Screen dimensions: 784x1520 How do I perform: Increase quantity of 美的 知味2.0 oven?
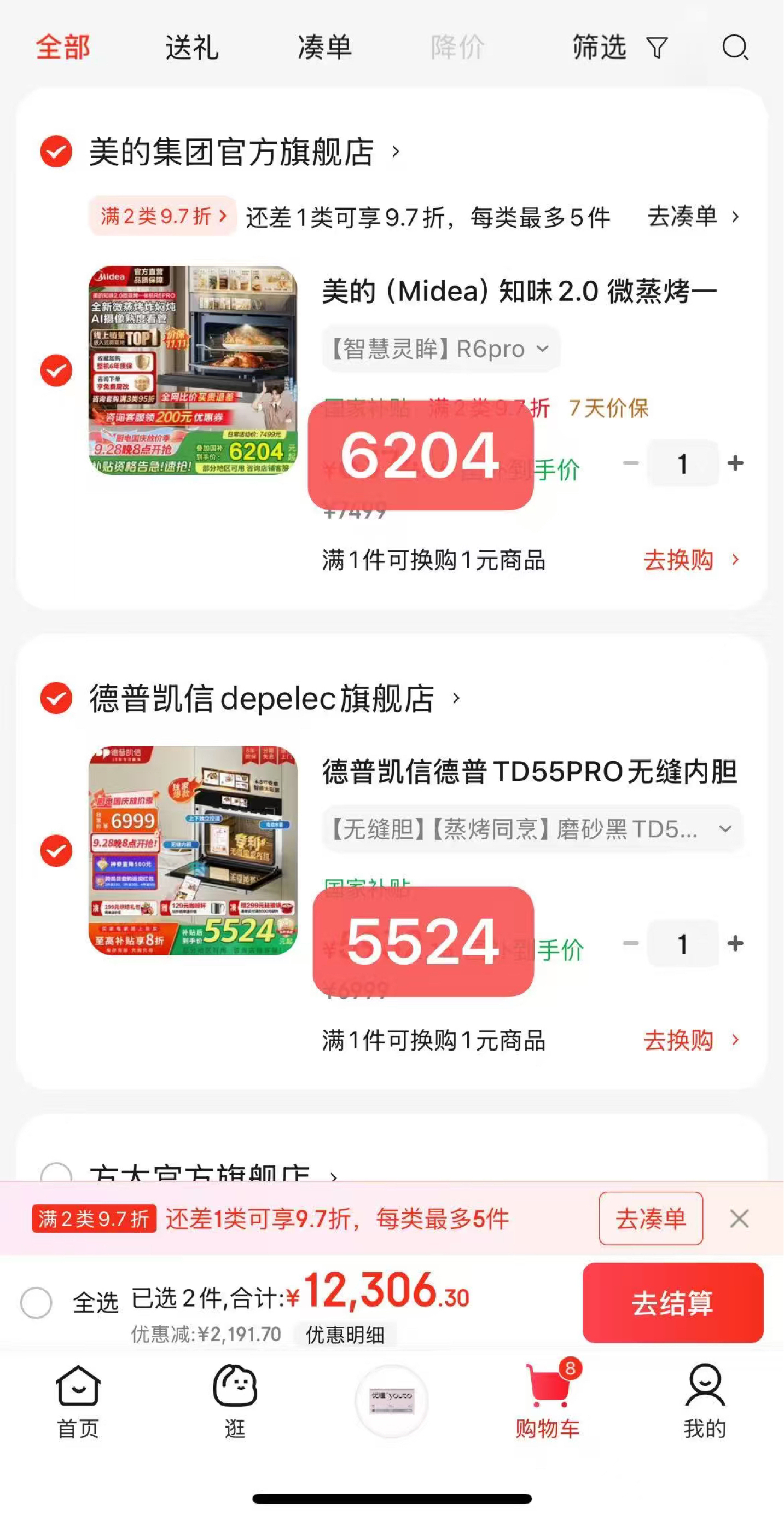(735, 463)
